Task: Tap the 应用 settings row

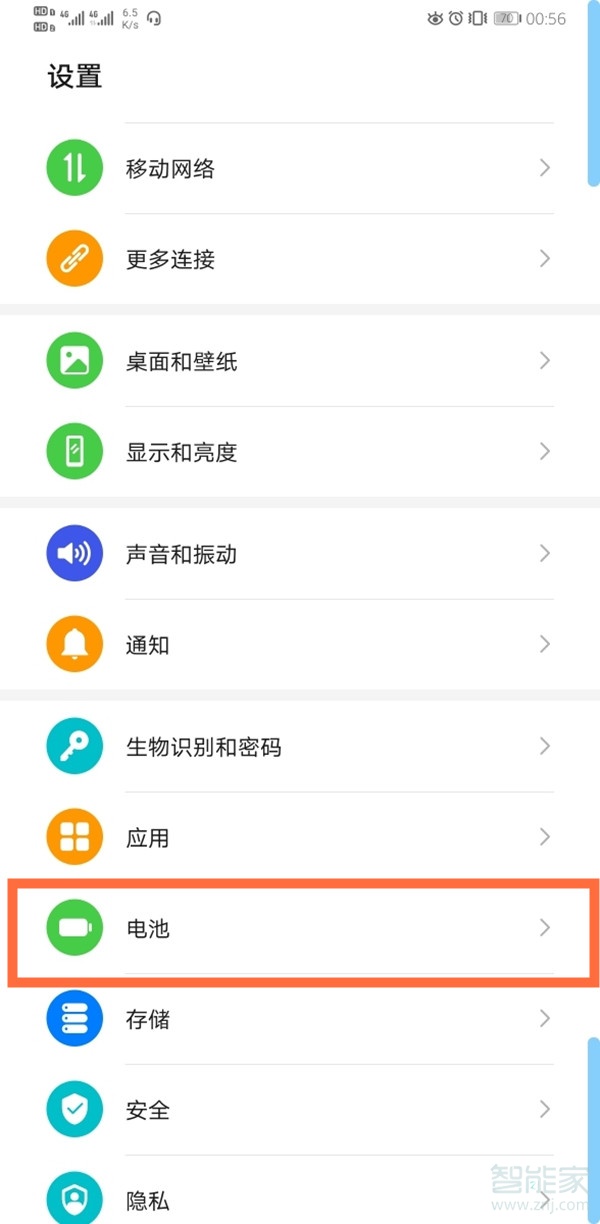Action: 300,838
